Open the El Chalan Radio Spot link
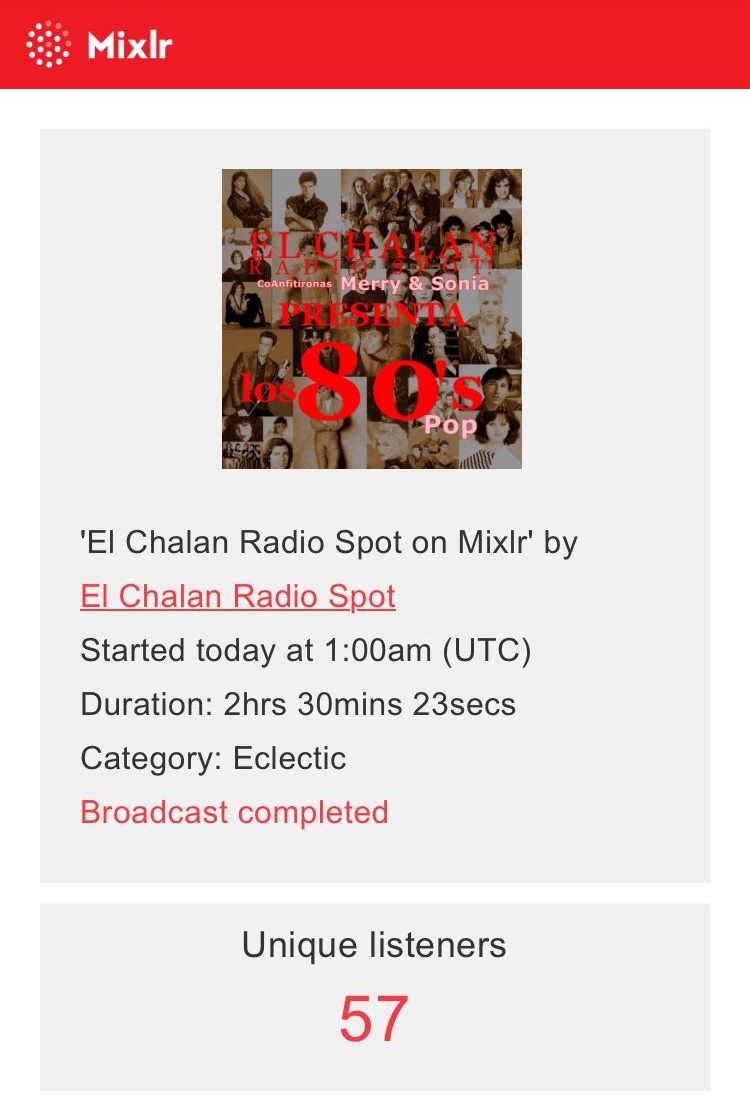This screenshot has height=1098, width=750. [238, 597]
